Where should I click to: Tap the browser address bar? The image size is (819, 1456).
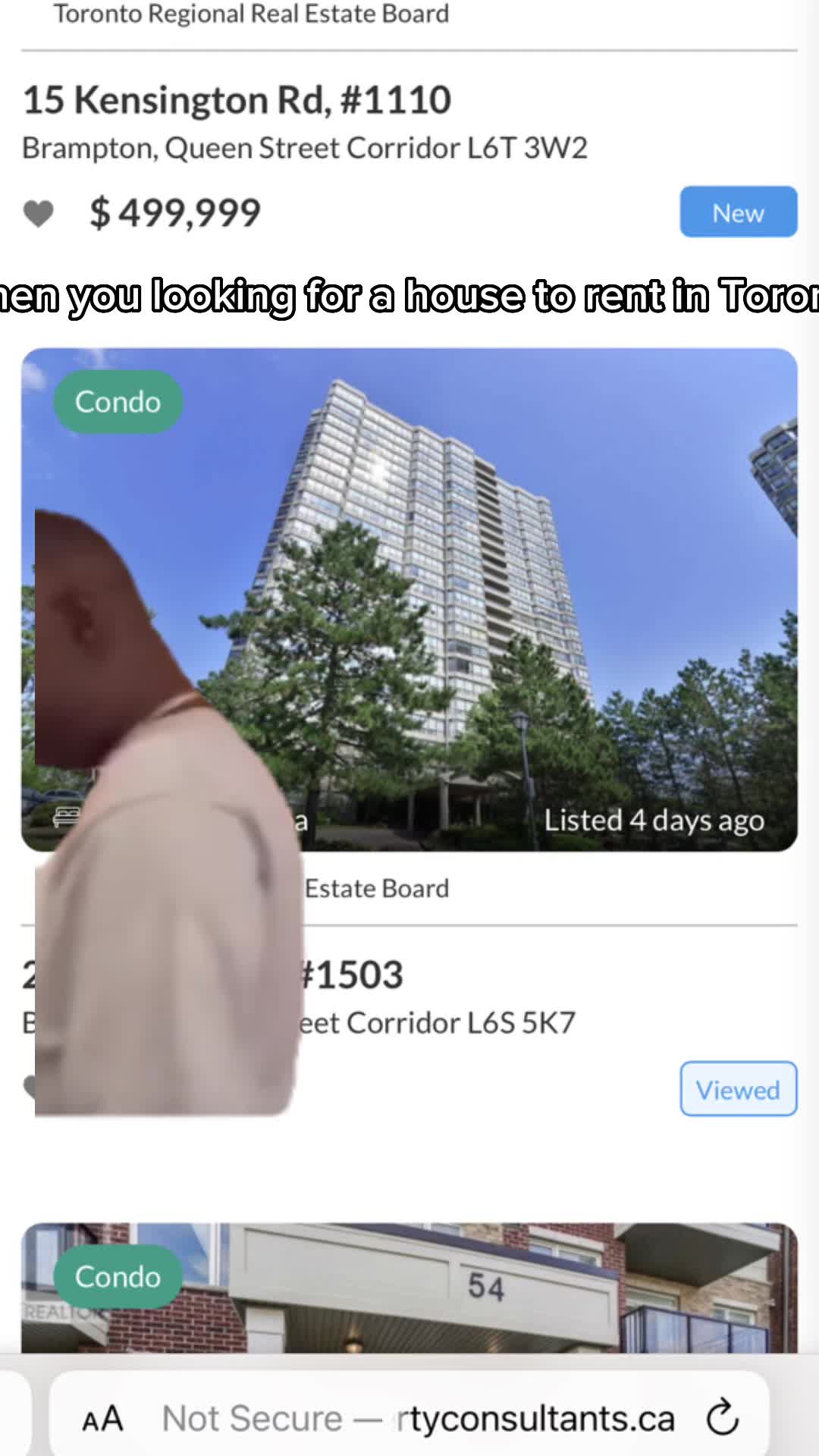pos(417,1418)
